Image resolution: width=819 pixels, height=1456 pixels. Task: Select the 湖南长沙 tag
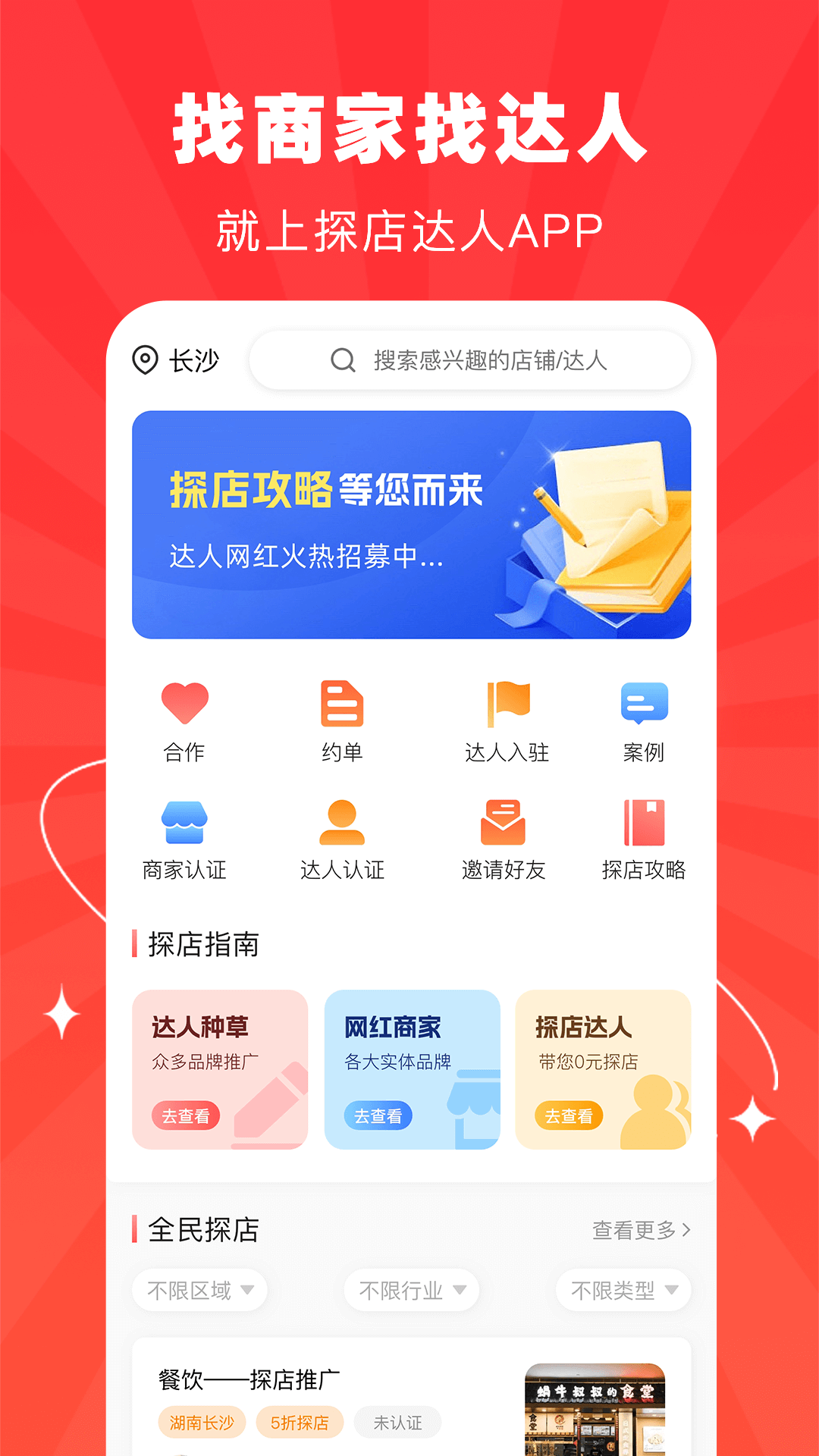click(201, 1423)
